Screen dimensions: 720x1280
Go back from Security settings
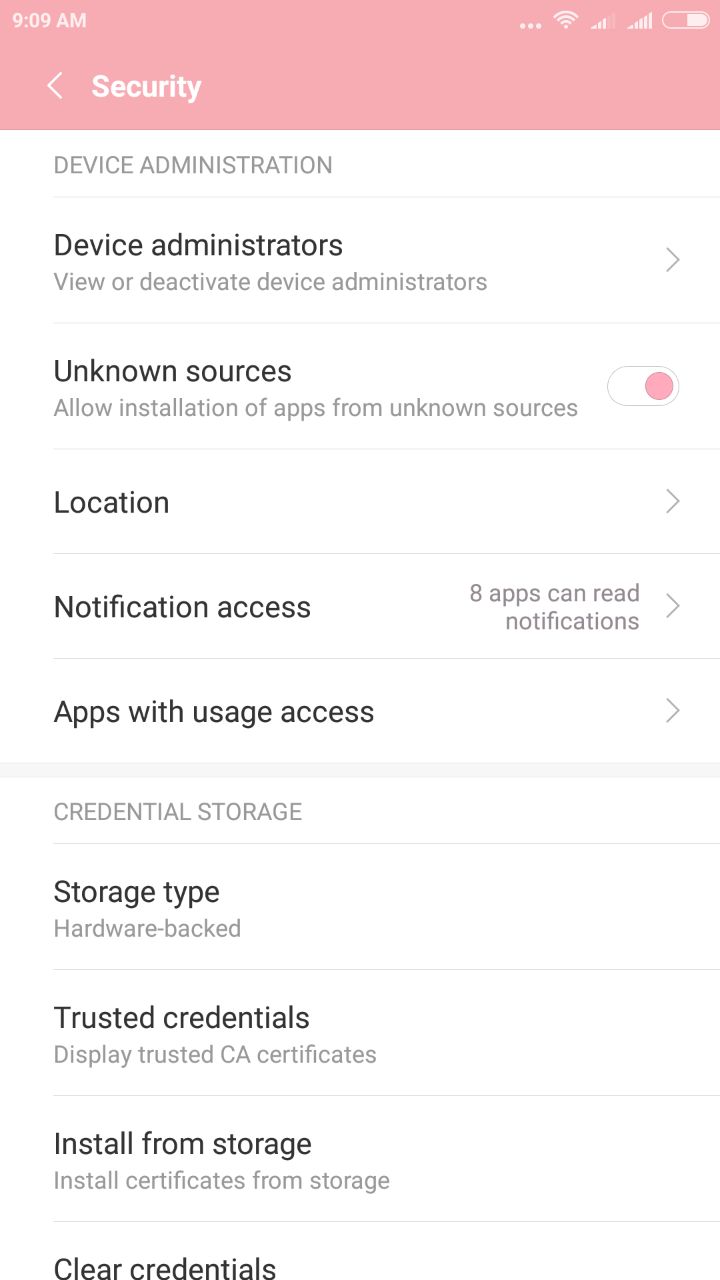55,86
